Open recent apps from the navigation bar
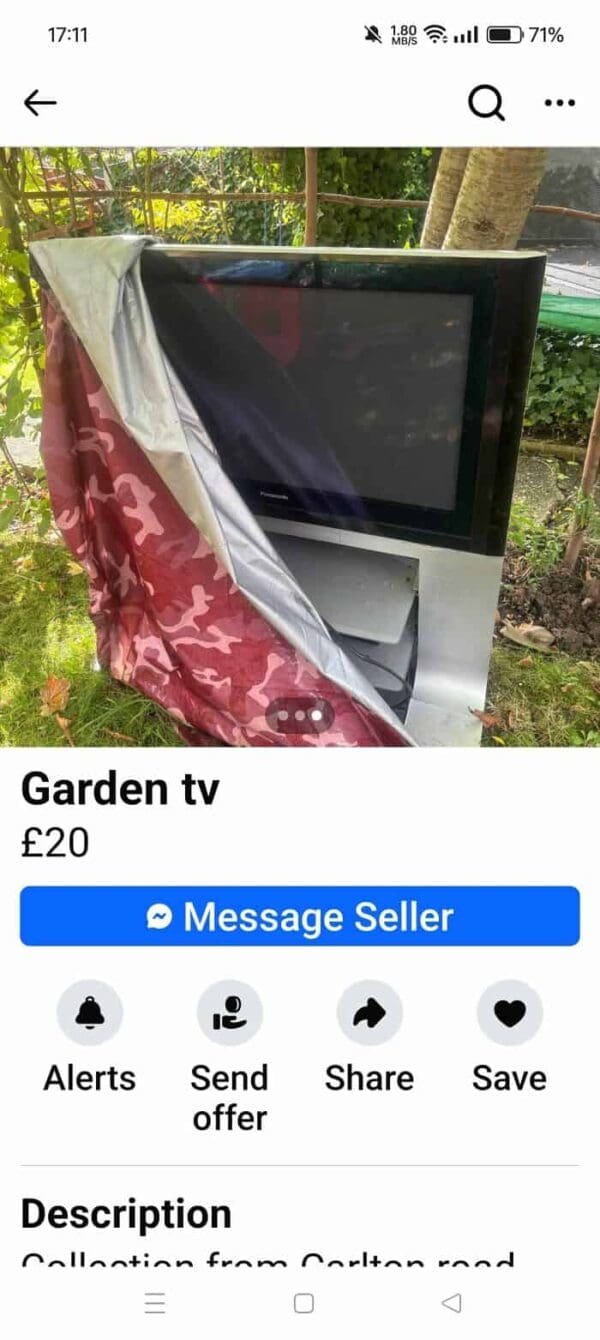The width and height of the screenshot is (600, 1340). click(x=155, y=1303)
